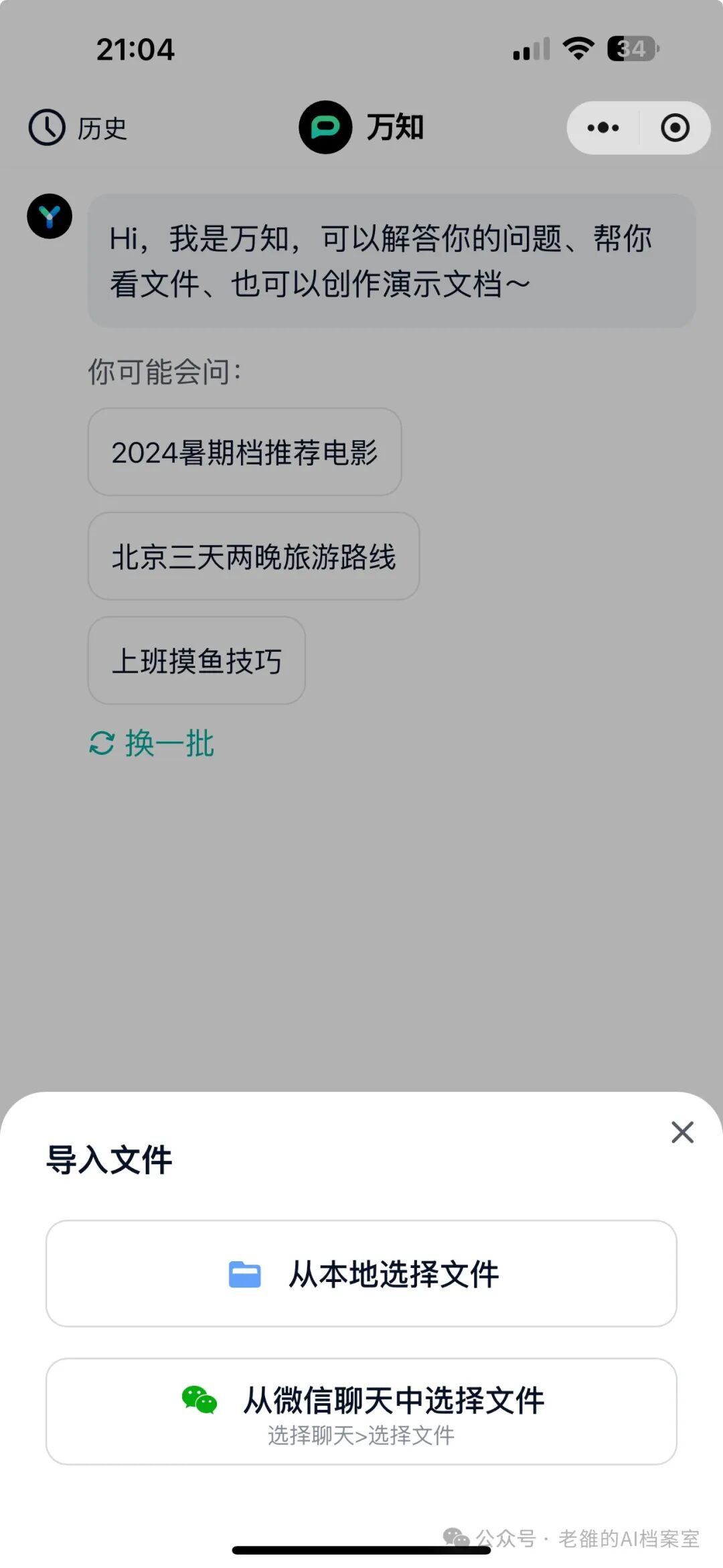The image size is (723, 1568).
Task: Select 从微信聊天中选择文件 option
Action: click(361, 1411)
